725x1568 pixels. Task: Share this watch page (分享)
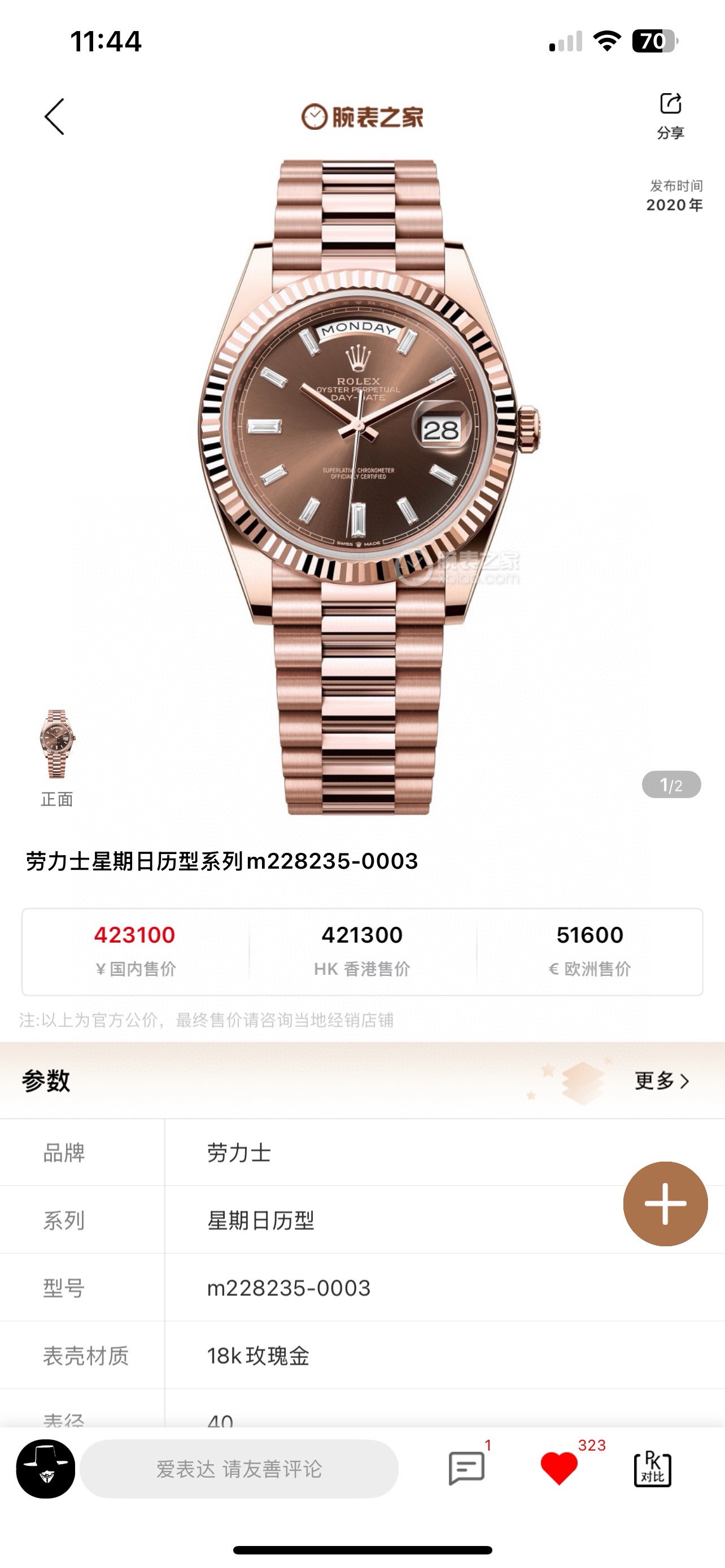click(x=670, y=115)
